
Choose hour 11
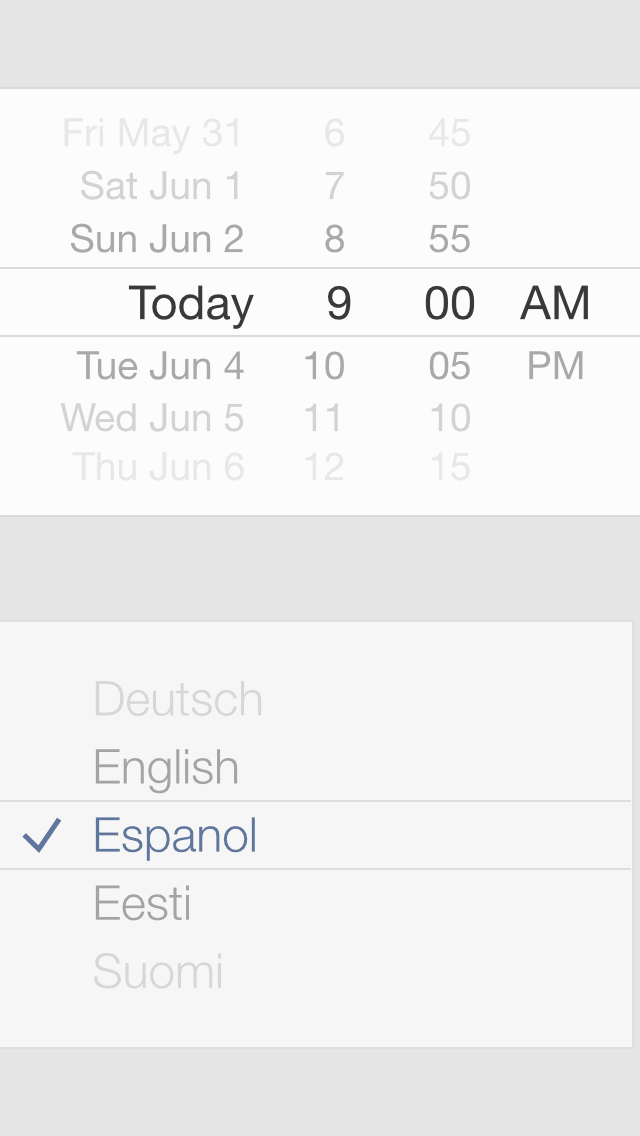point(323,417)
